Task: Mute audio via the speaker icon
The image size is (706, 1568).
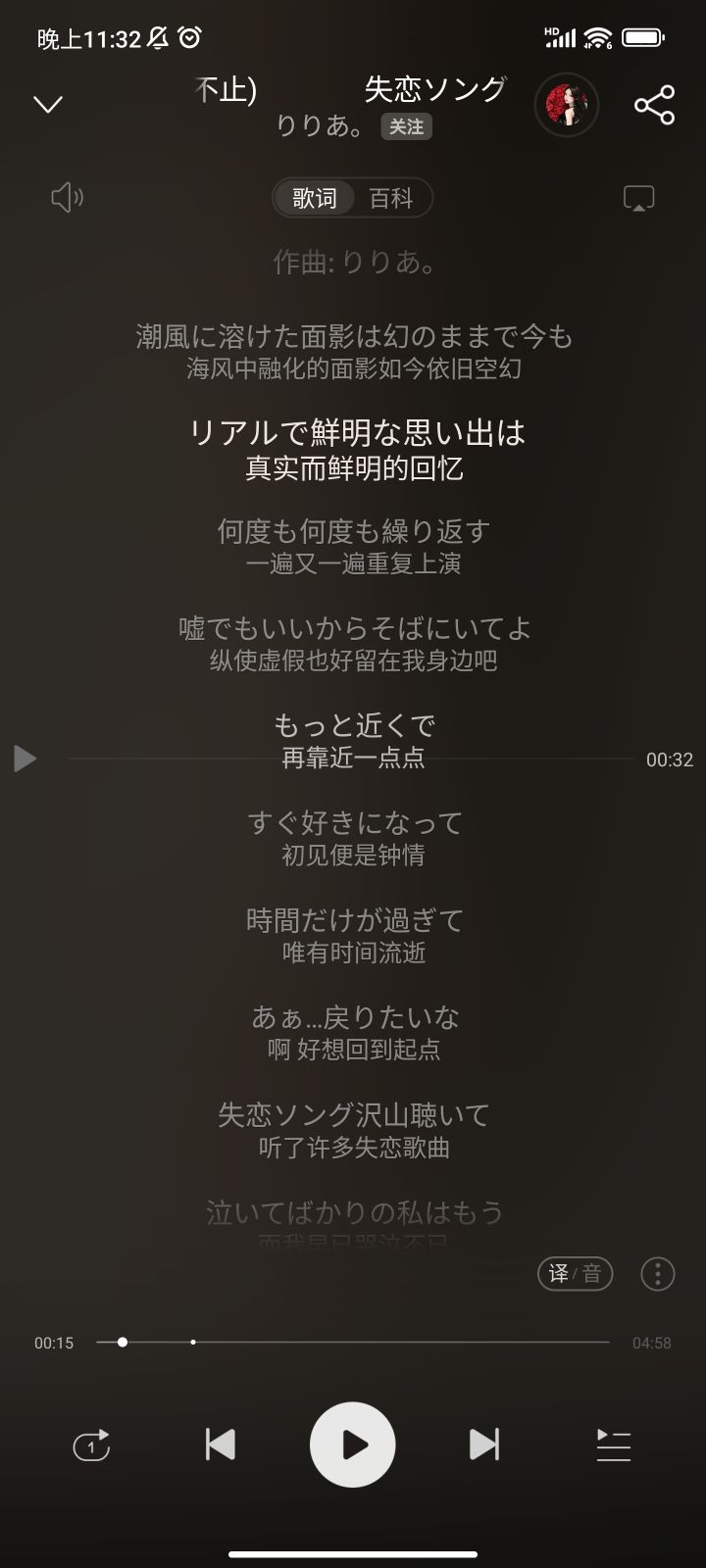Action: [x=66, y=197]
